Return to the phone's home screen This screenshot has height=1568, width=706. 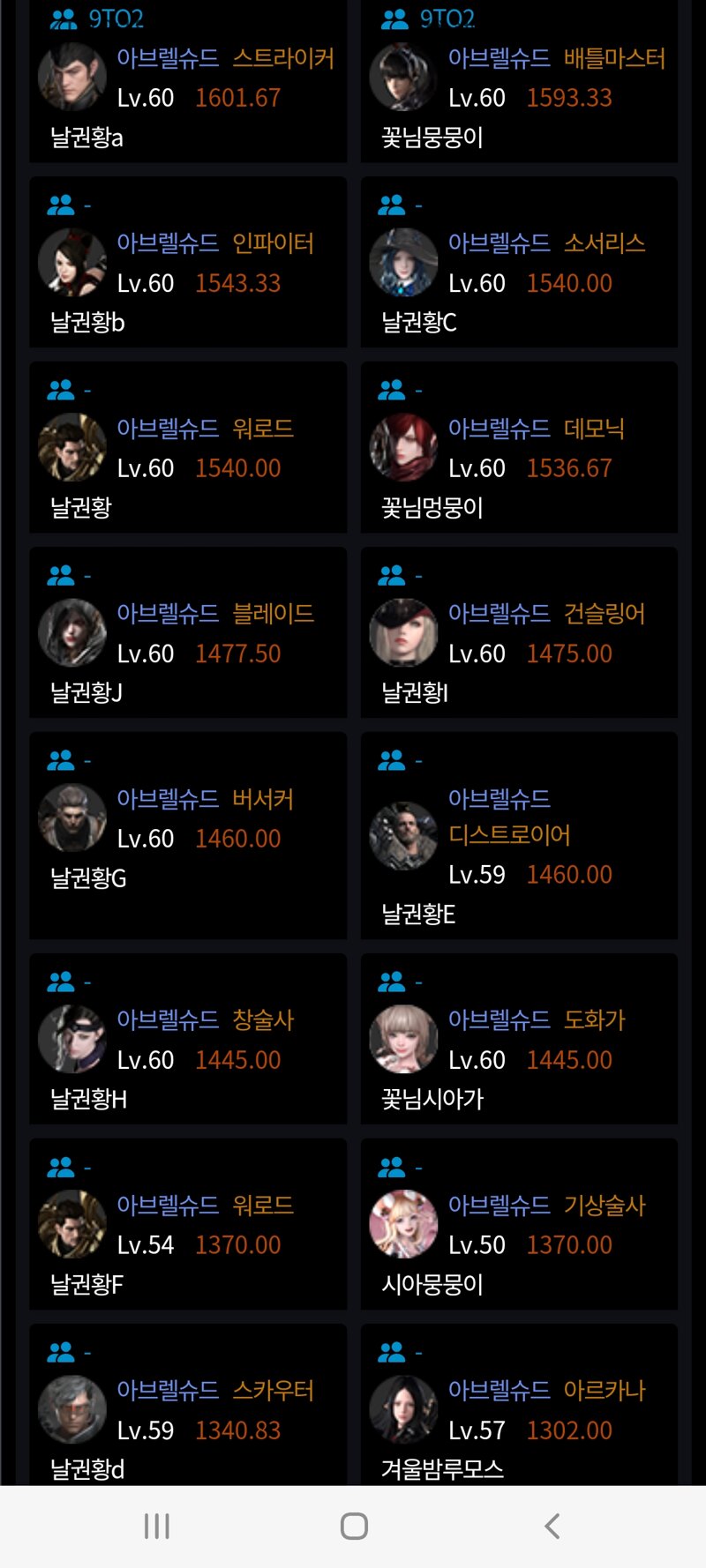tap(354, 1527)
